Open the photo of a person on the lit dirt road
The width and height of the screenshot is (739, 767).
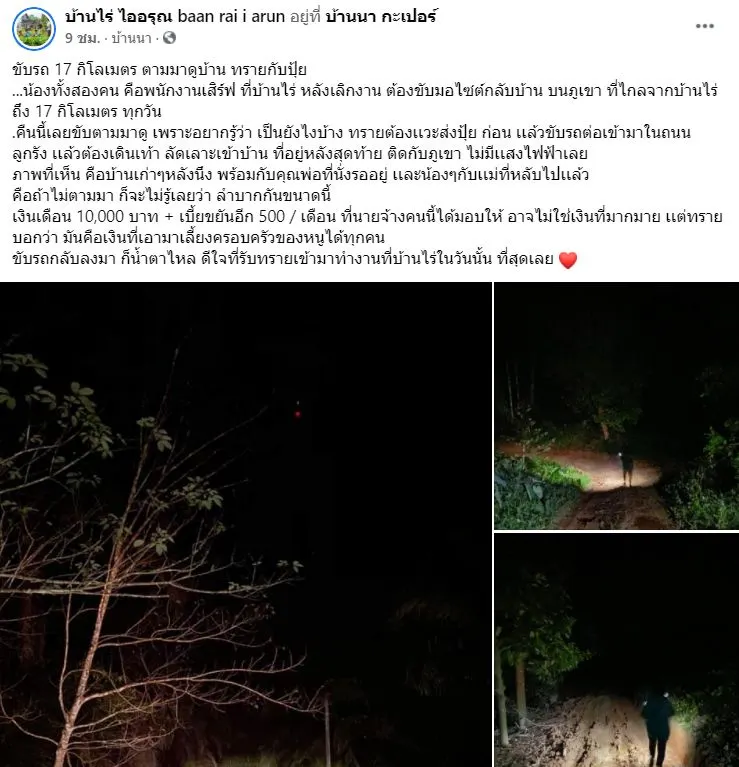tap(617, 405)
